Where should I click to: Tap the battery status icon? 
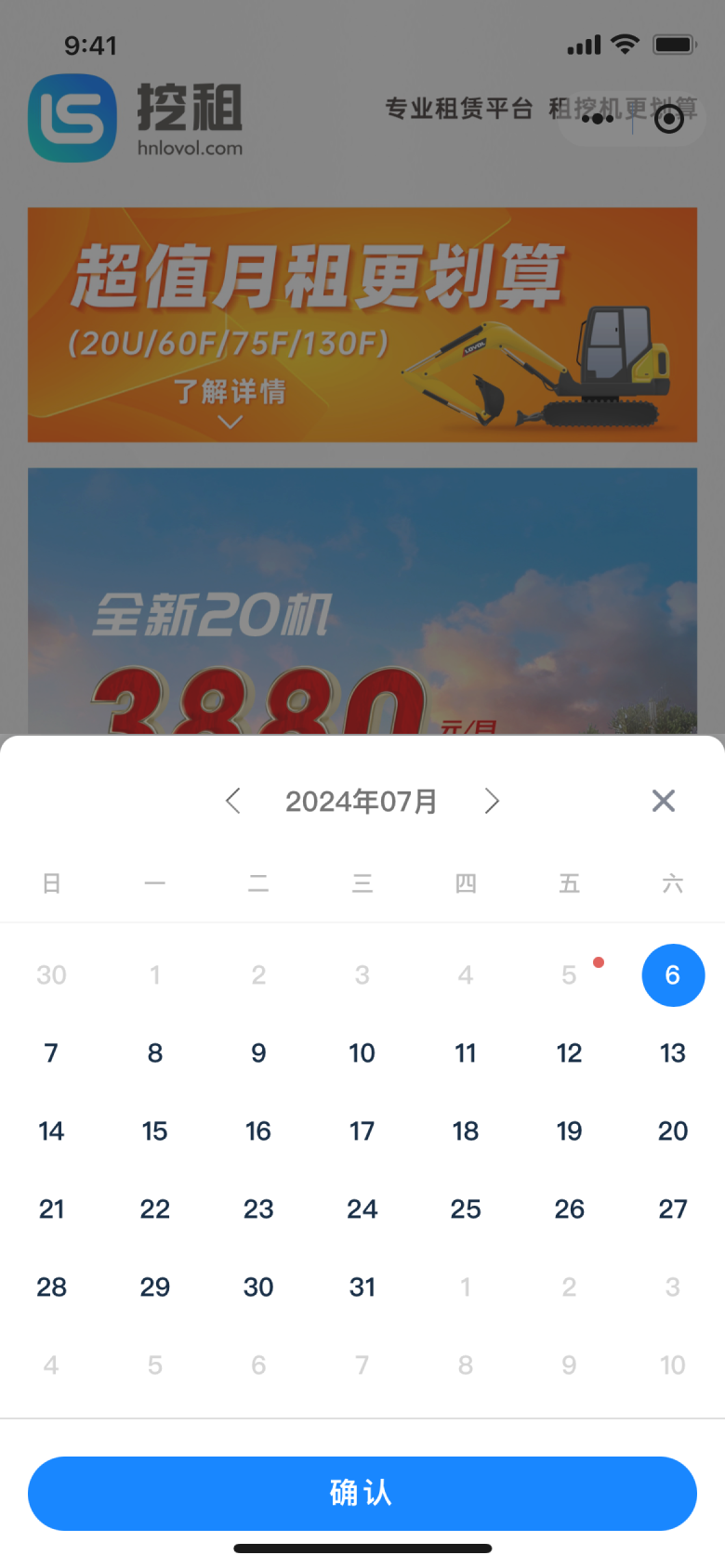673,44
